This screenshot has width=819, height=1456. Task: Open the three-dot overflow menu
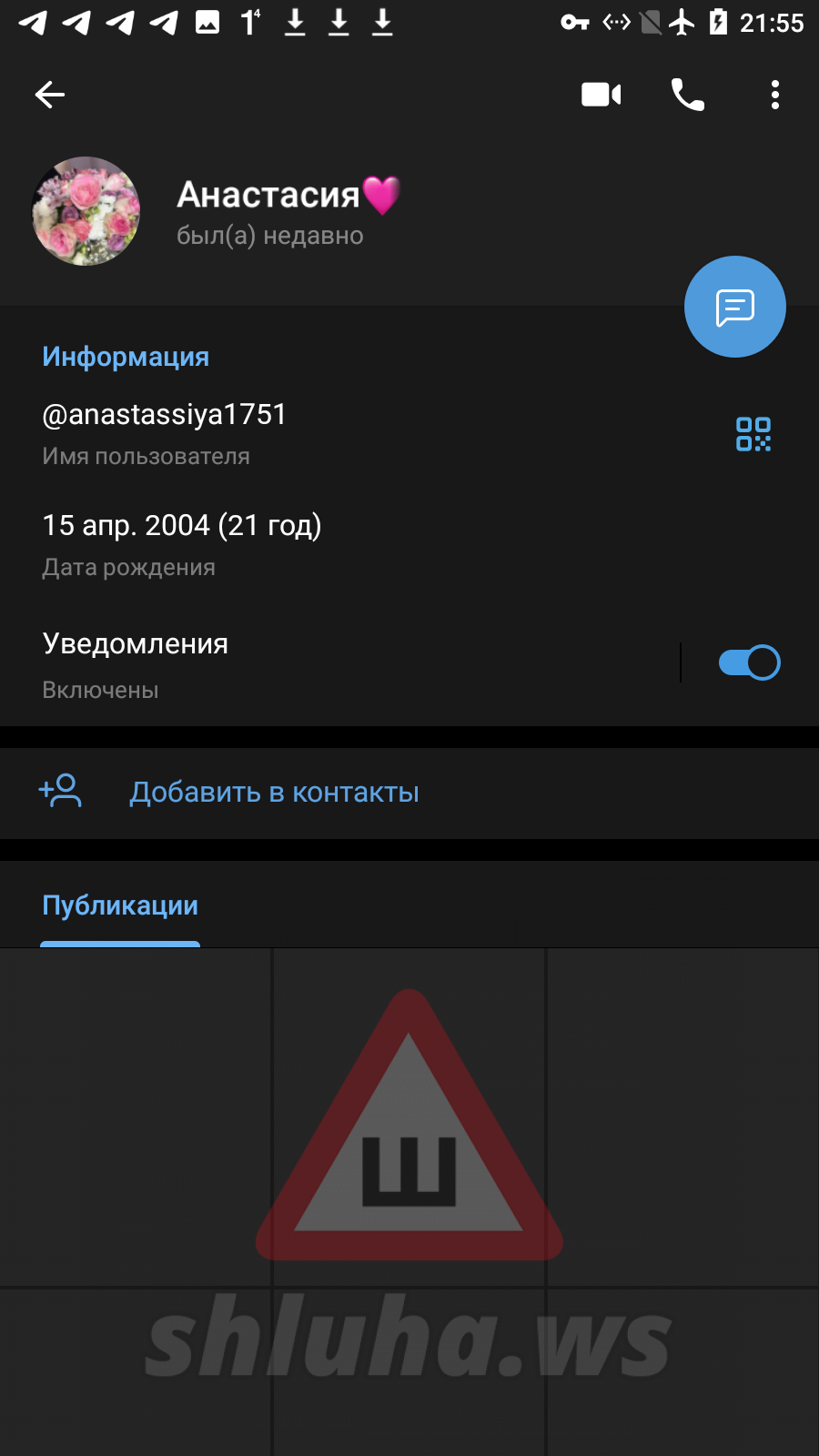pos(774,95)
